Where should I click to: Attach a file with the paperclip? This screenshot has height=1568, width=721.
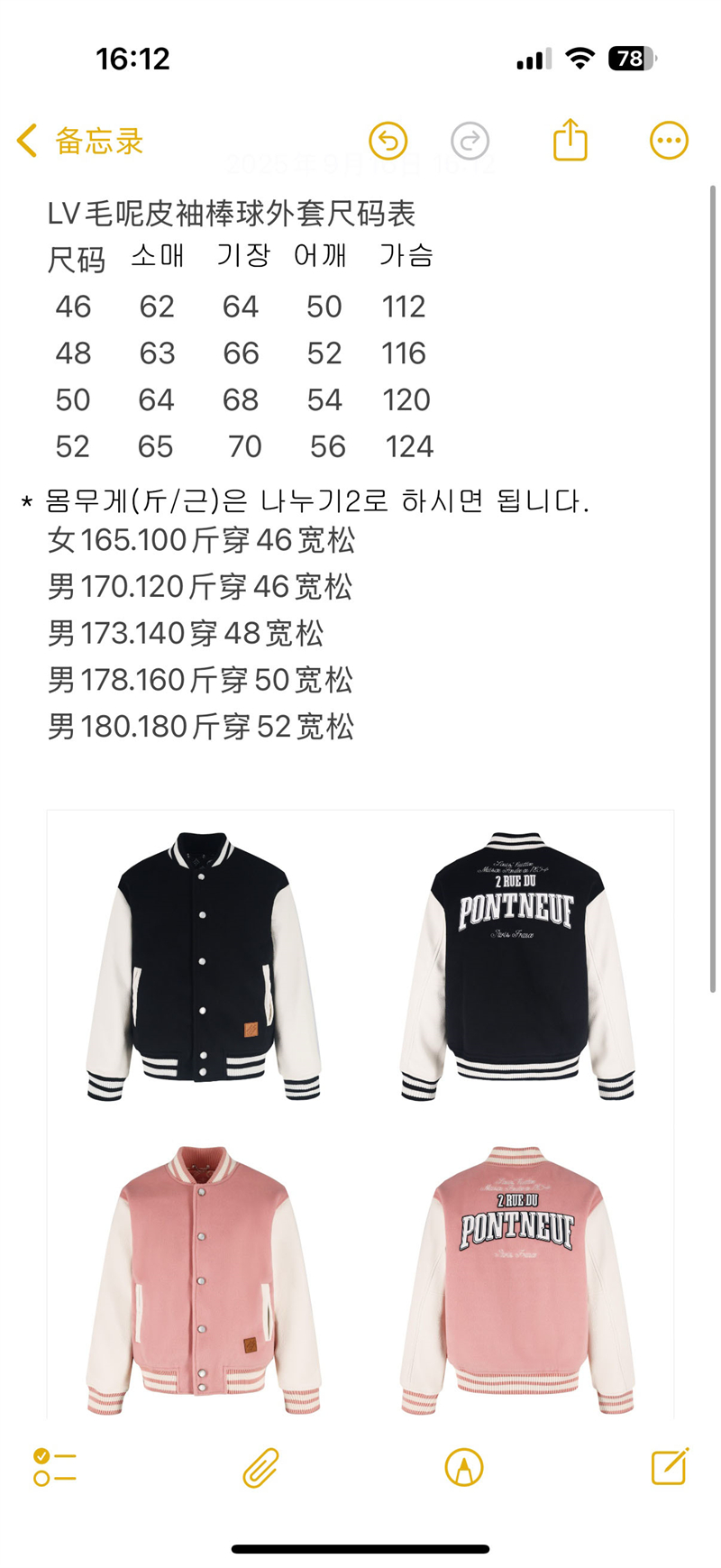(x=260, y=1467)
